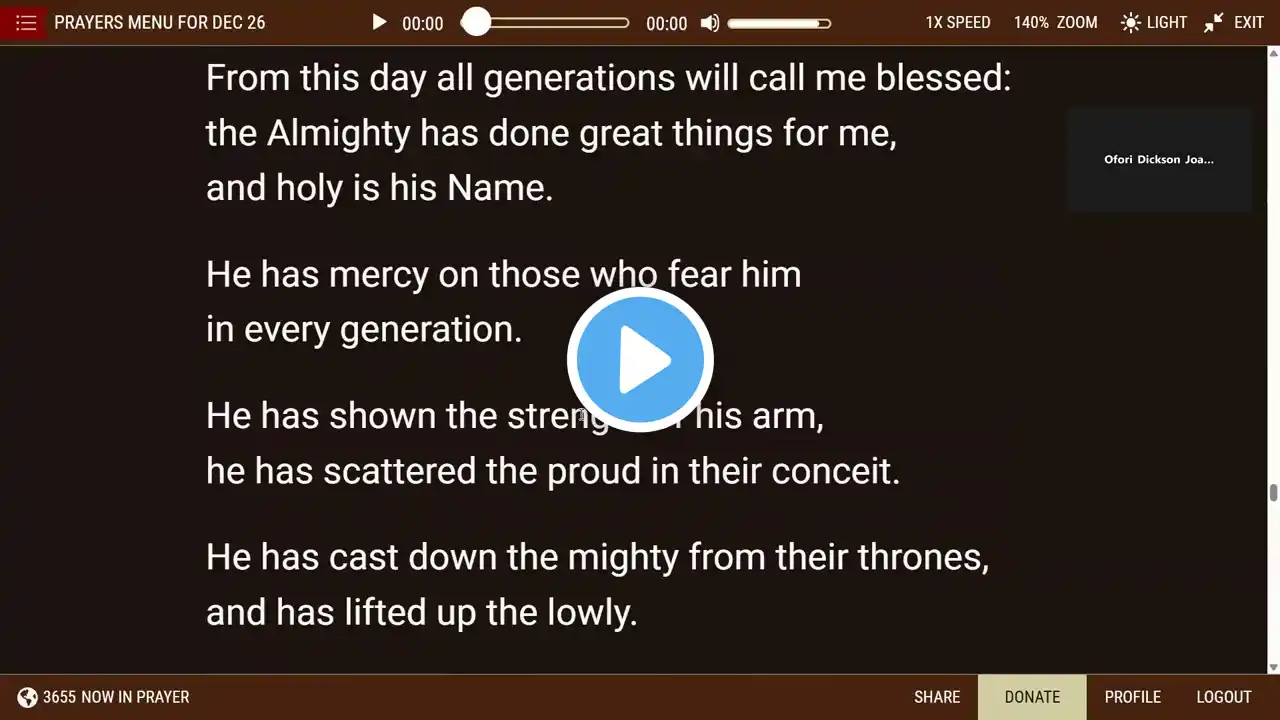Tap the audio progress slider
1280x720 pixels.
[546, 22]
